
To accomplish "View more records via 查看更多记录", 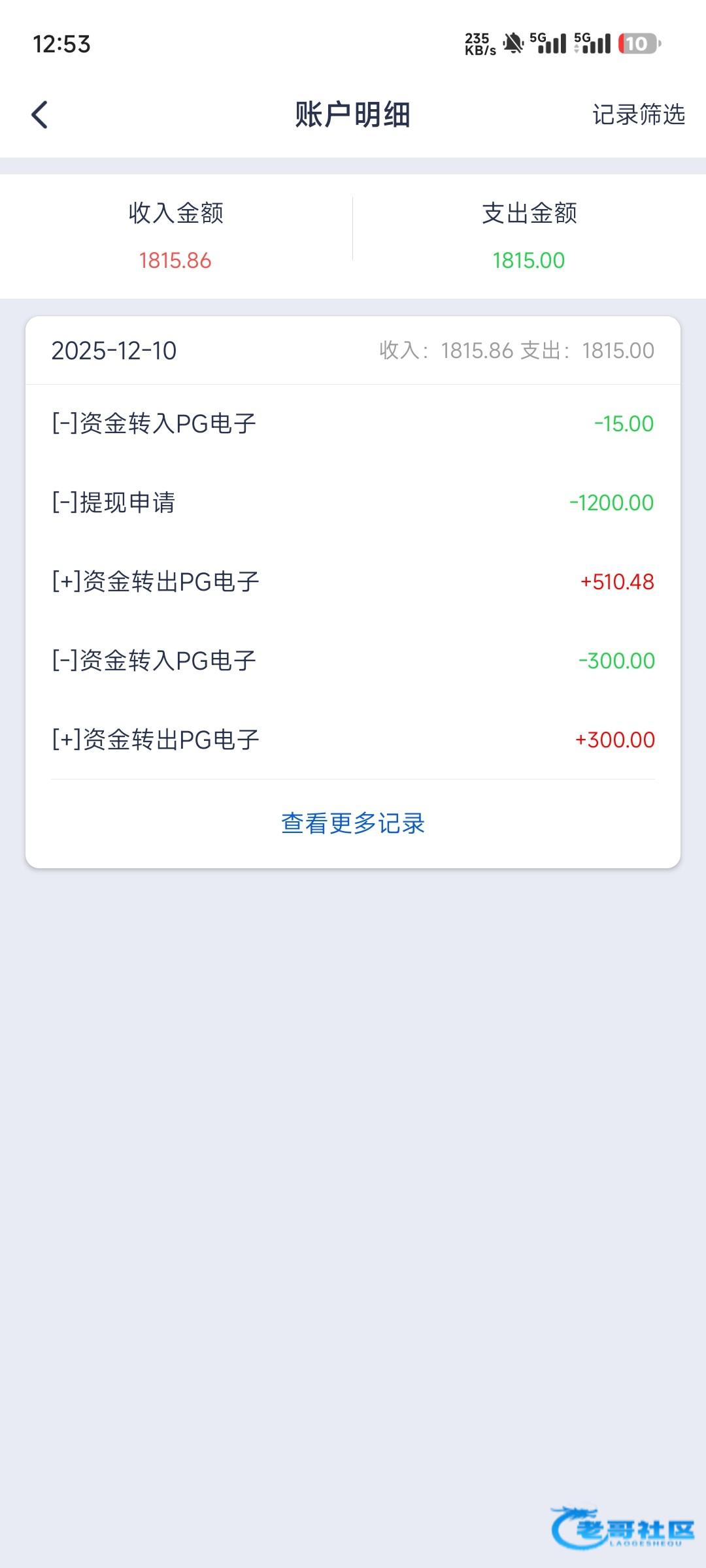I will [353, 823].
